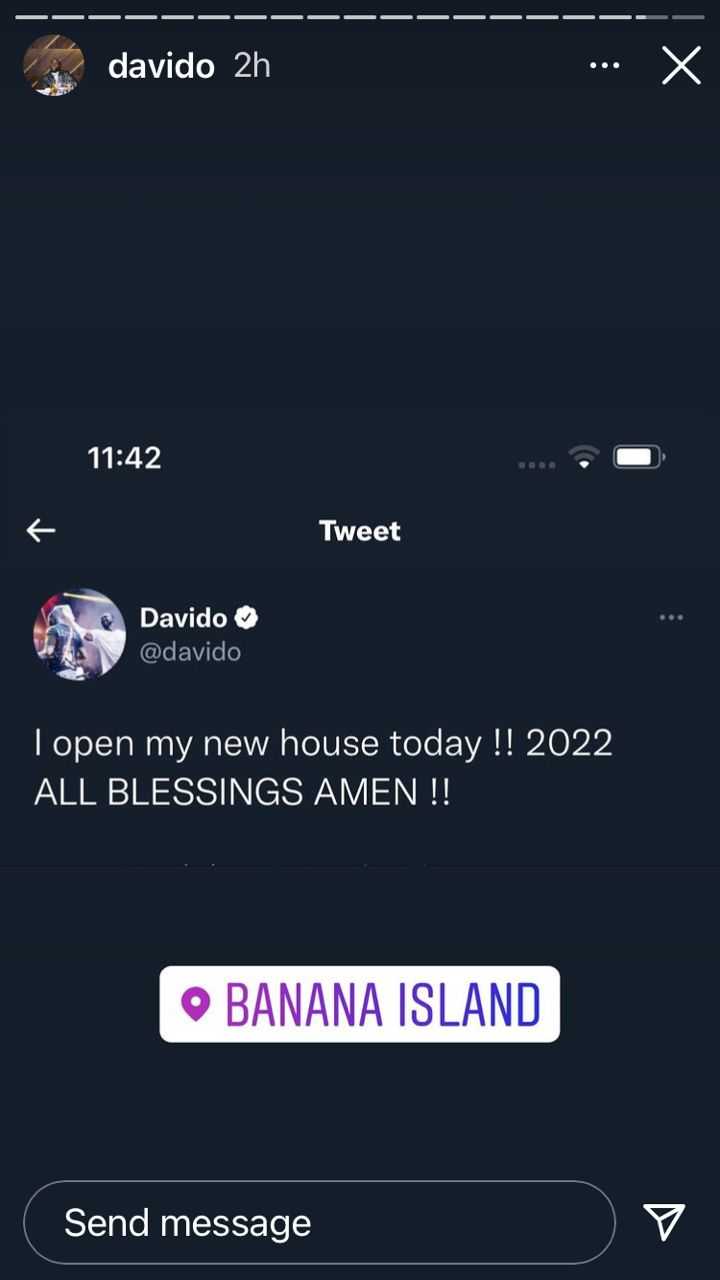Open the davido username in the story header

pos(160,65)
